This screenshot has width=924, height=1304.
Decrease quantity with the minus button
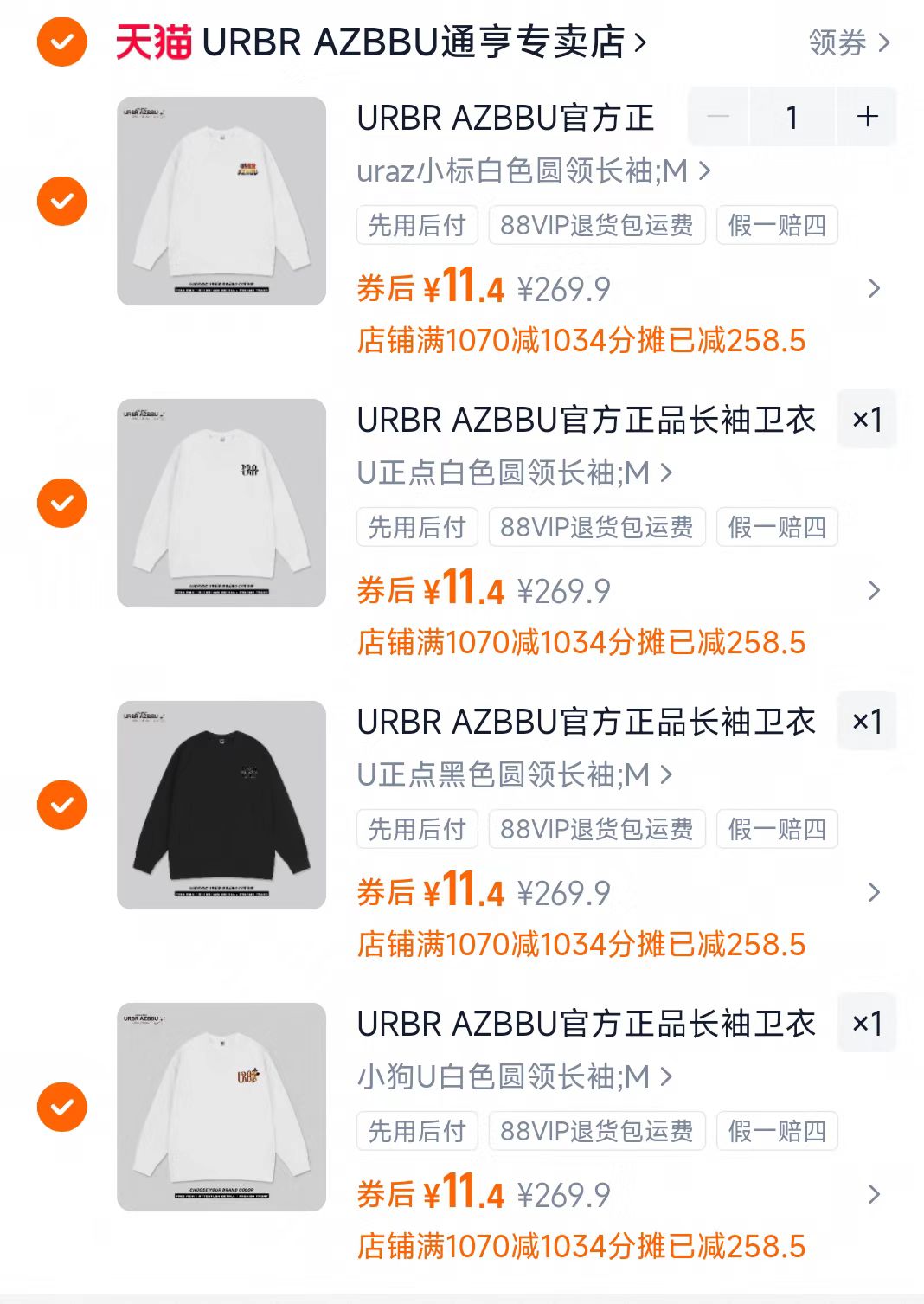718,117
